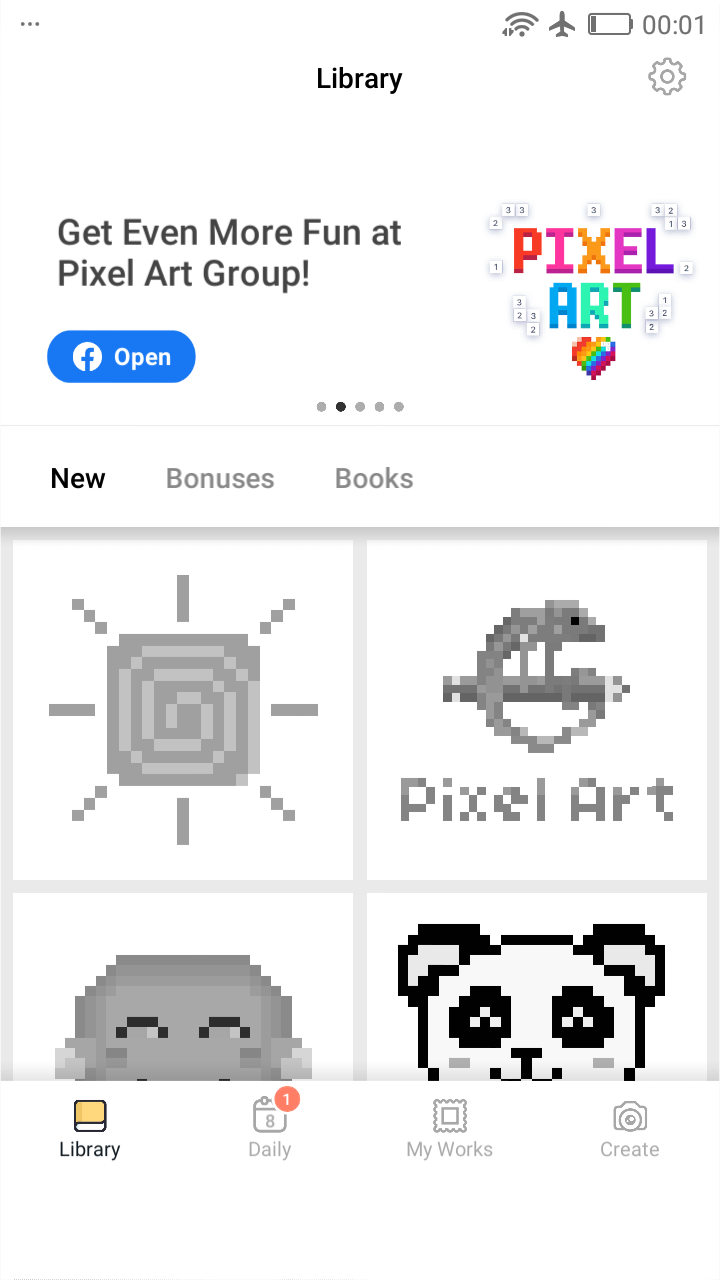Open the sun pixel art picture
Screen dimensions: 720x1280
pyautogui.click(x=183, y=710)
